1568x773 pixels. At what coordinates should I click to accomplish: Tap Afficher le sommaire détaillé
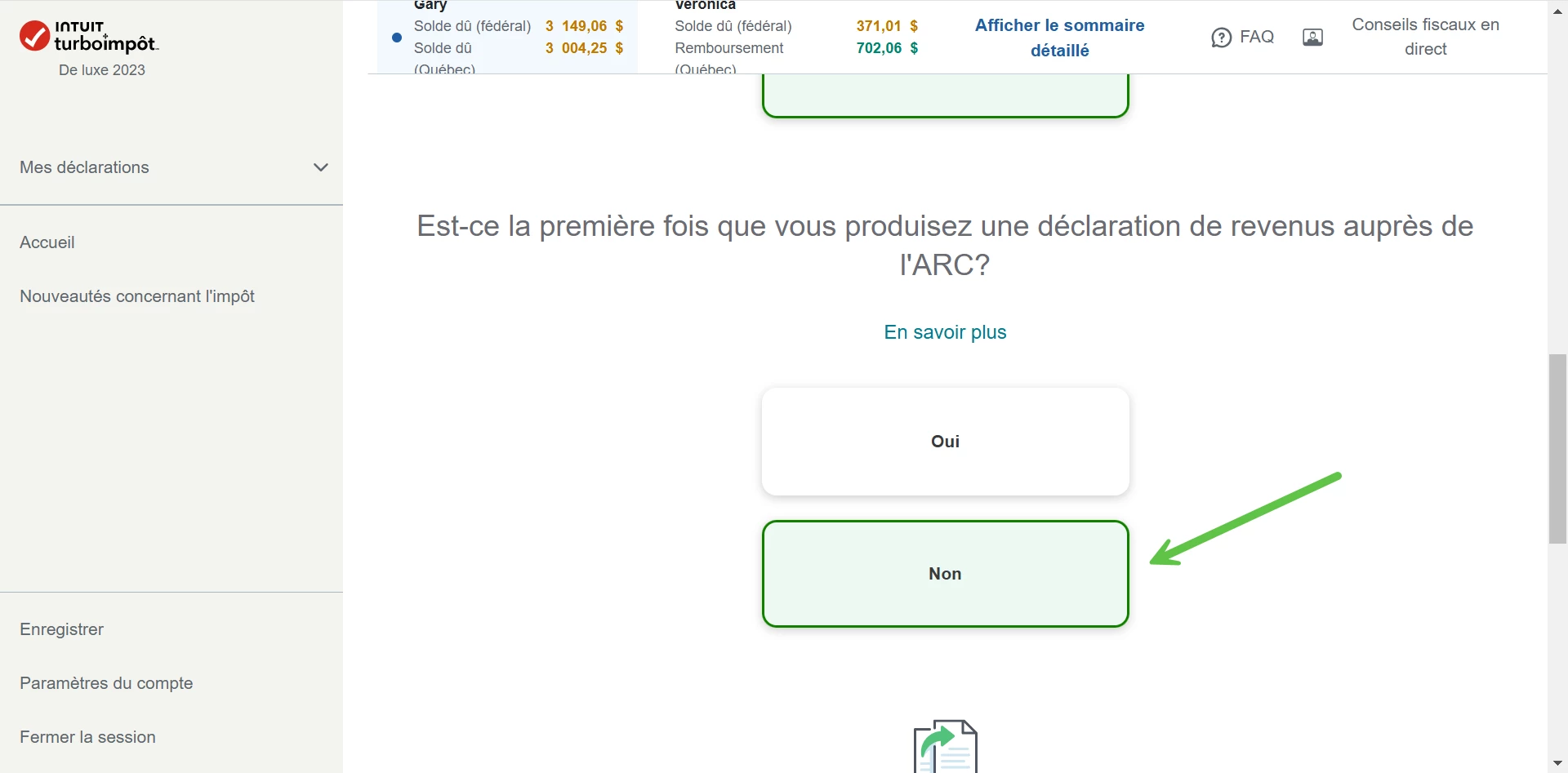click(x=1059, y=38)
